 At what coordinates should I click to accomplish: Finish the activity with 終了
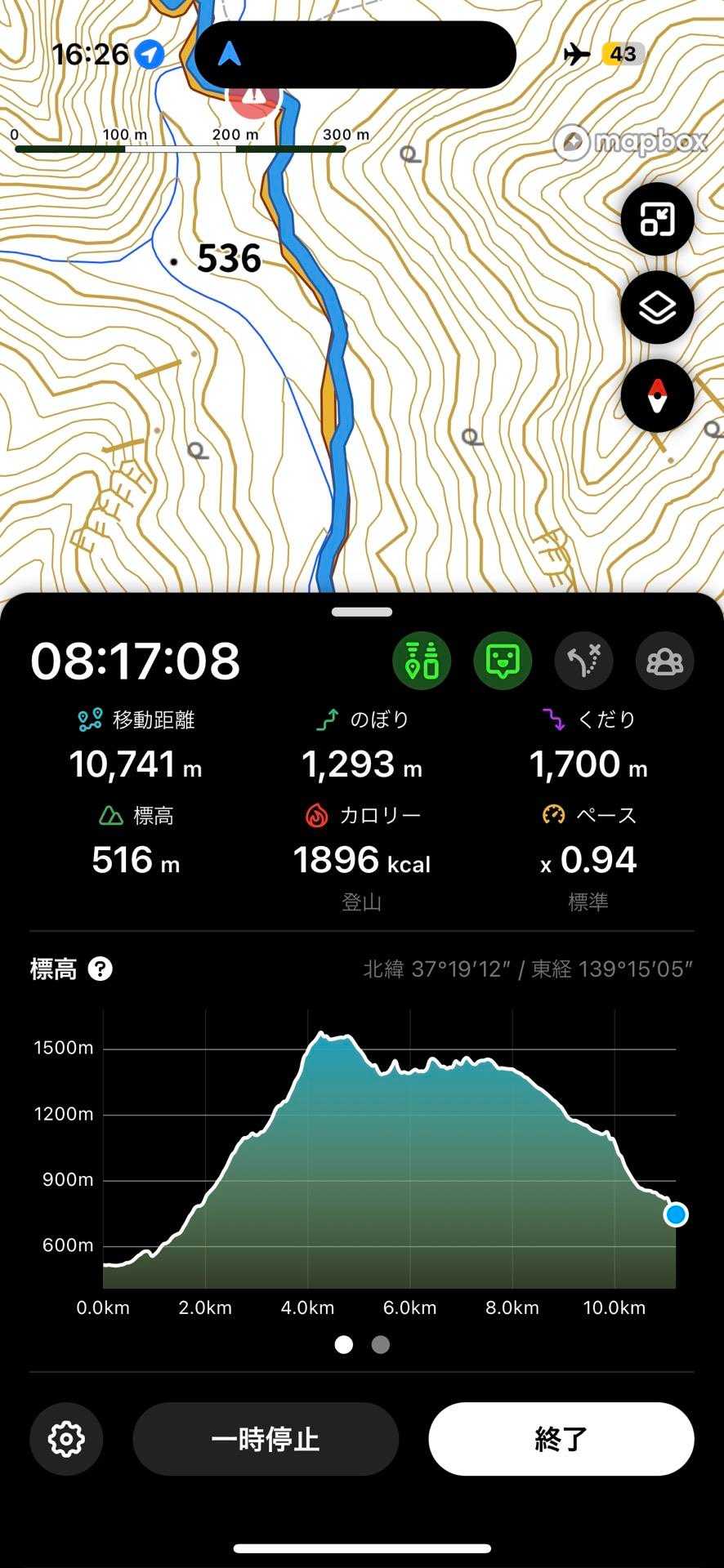click(561, 1439)
